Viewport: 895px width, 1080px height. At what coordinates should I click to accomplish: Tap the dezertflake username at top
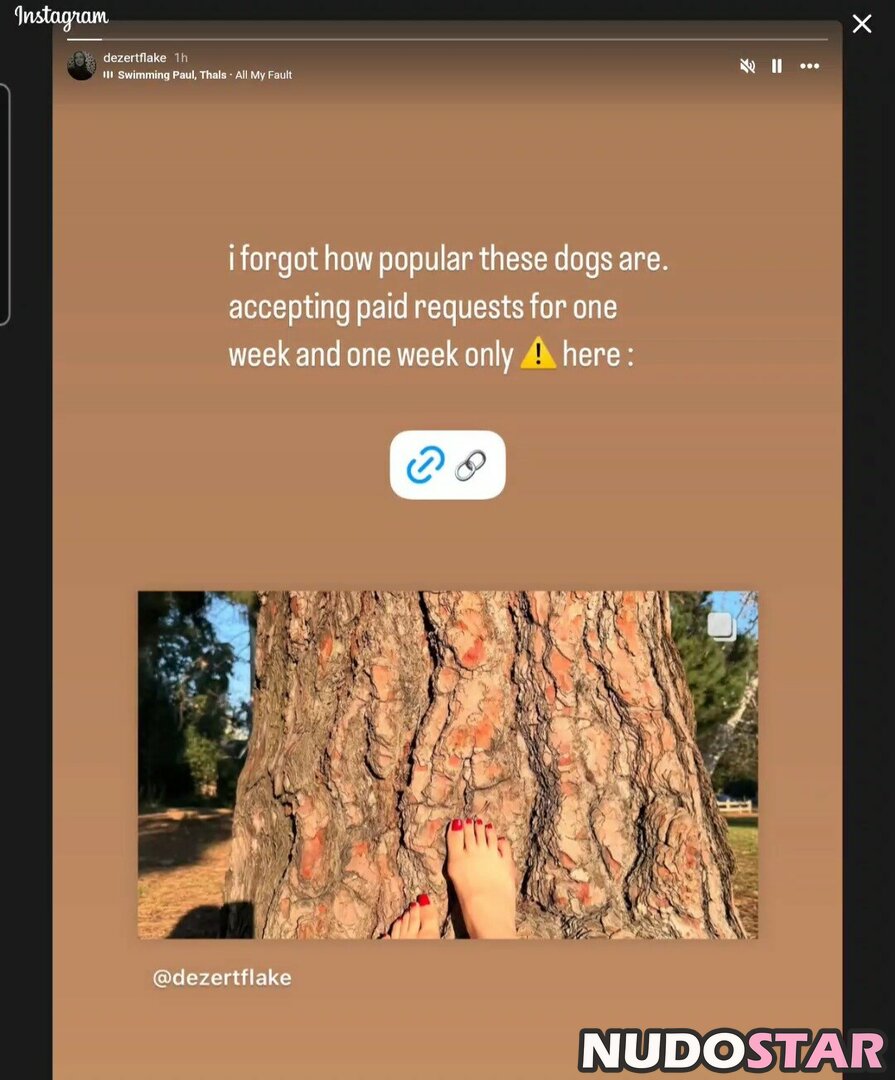pos(134,58)
